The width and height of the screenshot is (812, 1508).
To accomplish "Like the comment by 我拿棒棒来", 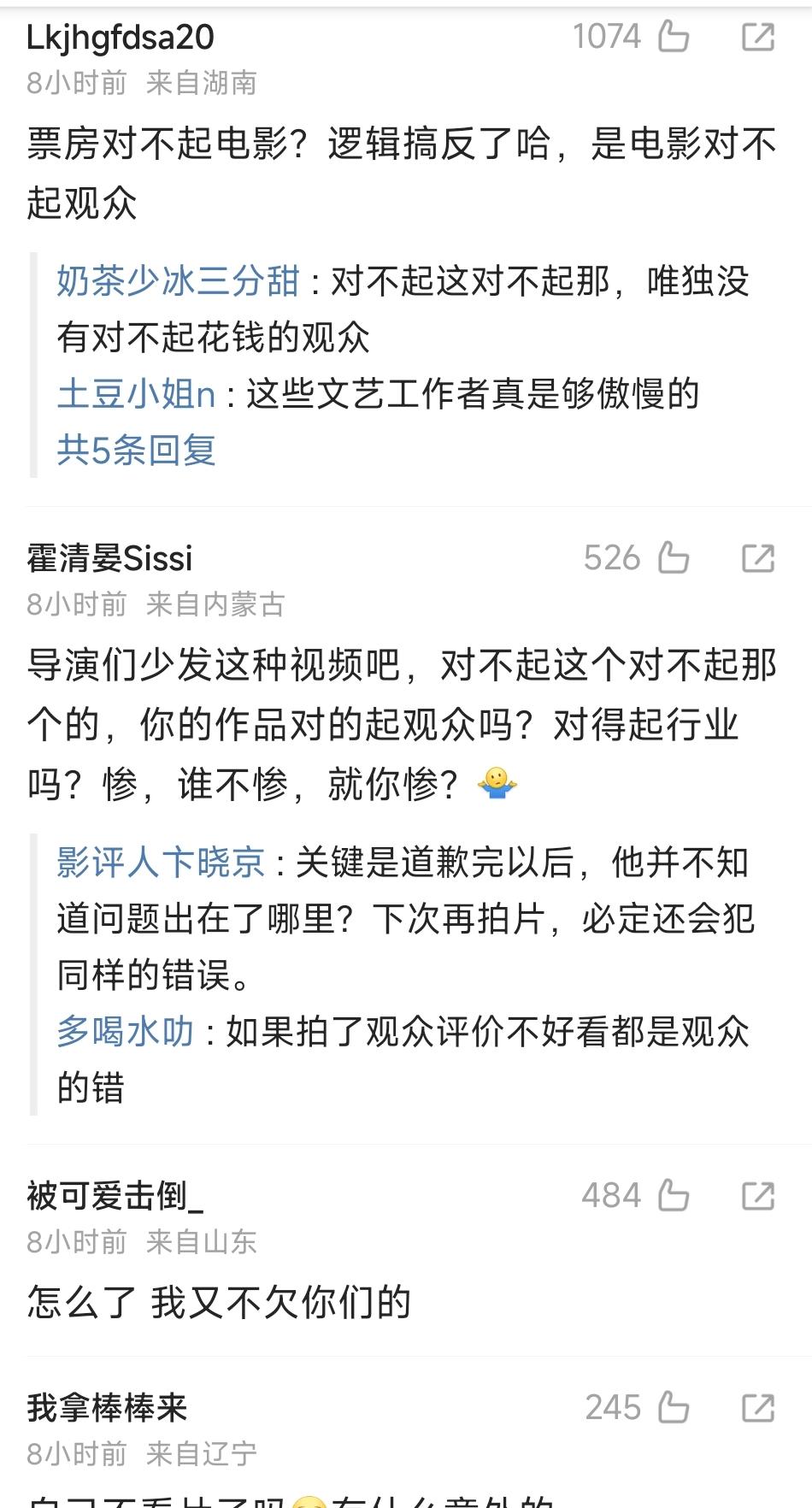I will (x=674, y=1407).
